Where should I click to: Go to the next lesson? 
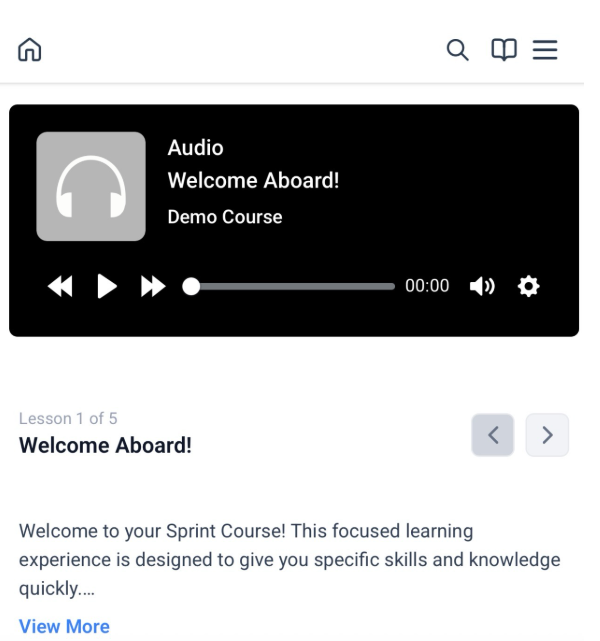pyautogui.click(x=547, y=435)
